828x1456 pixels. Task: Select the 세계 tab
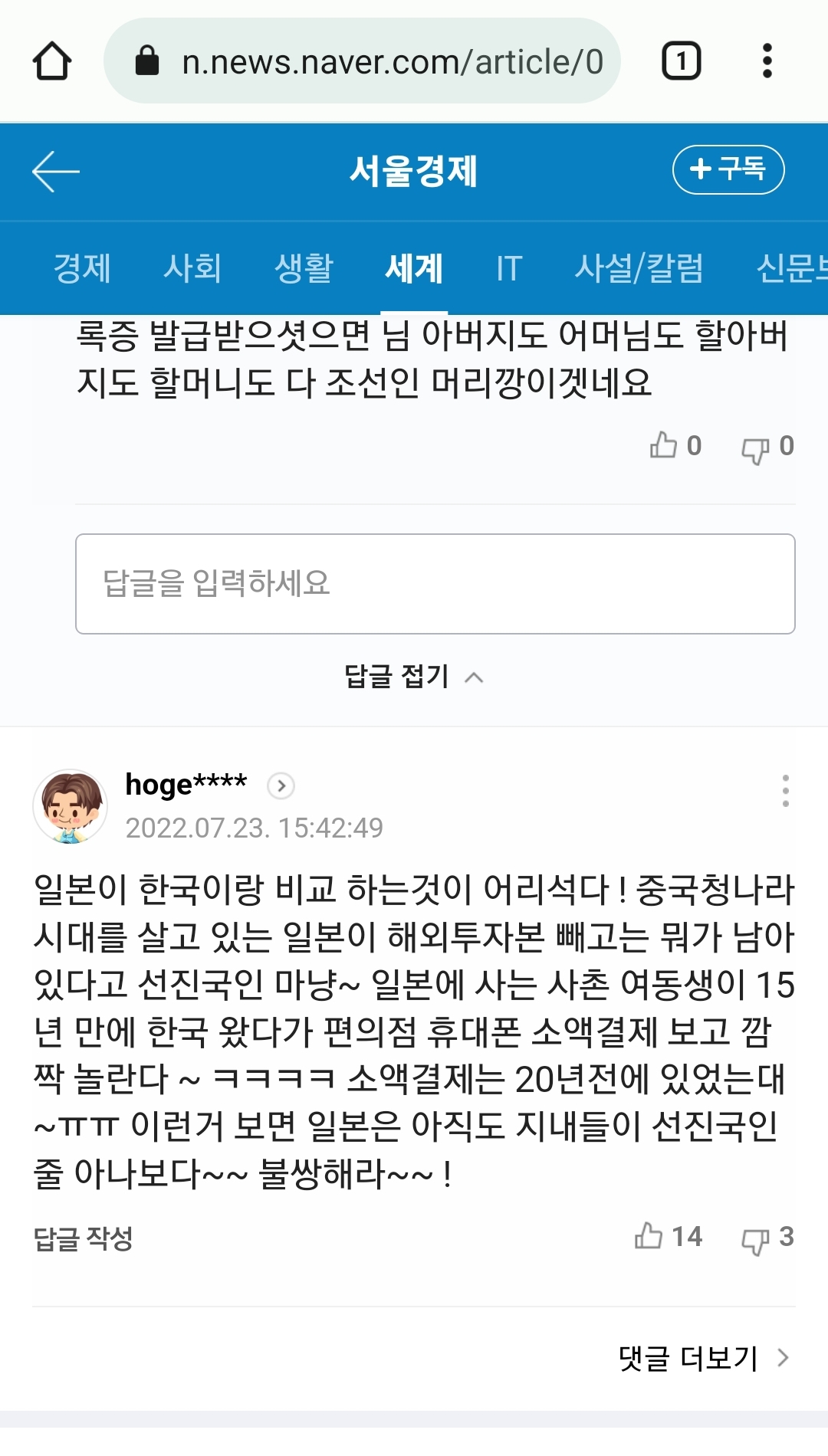click(x=414, y=268)
